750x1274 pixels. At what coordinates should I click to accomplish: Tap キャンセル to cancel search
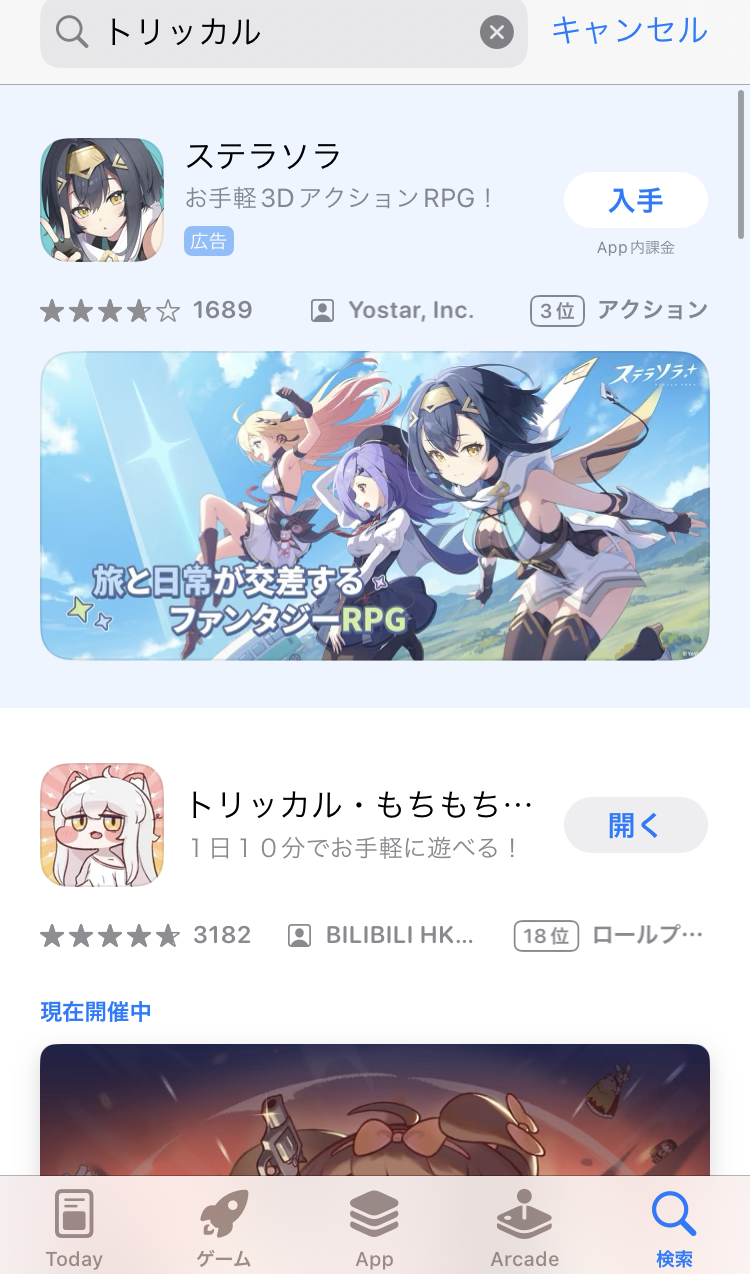coord(629,30)
